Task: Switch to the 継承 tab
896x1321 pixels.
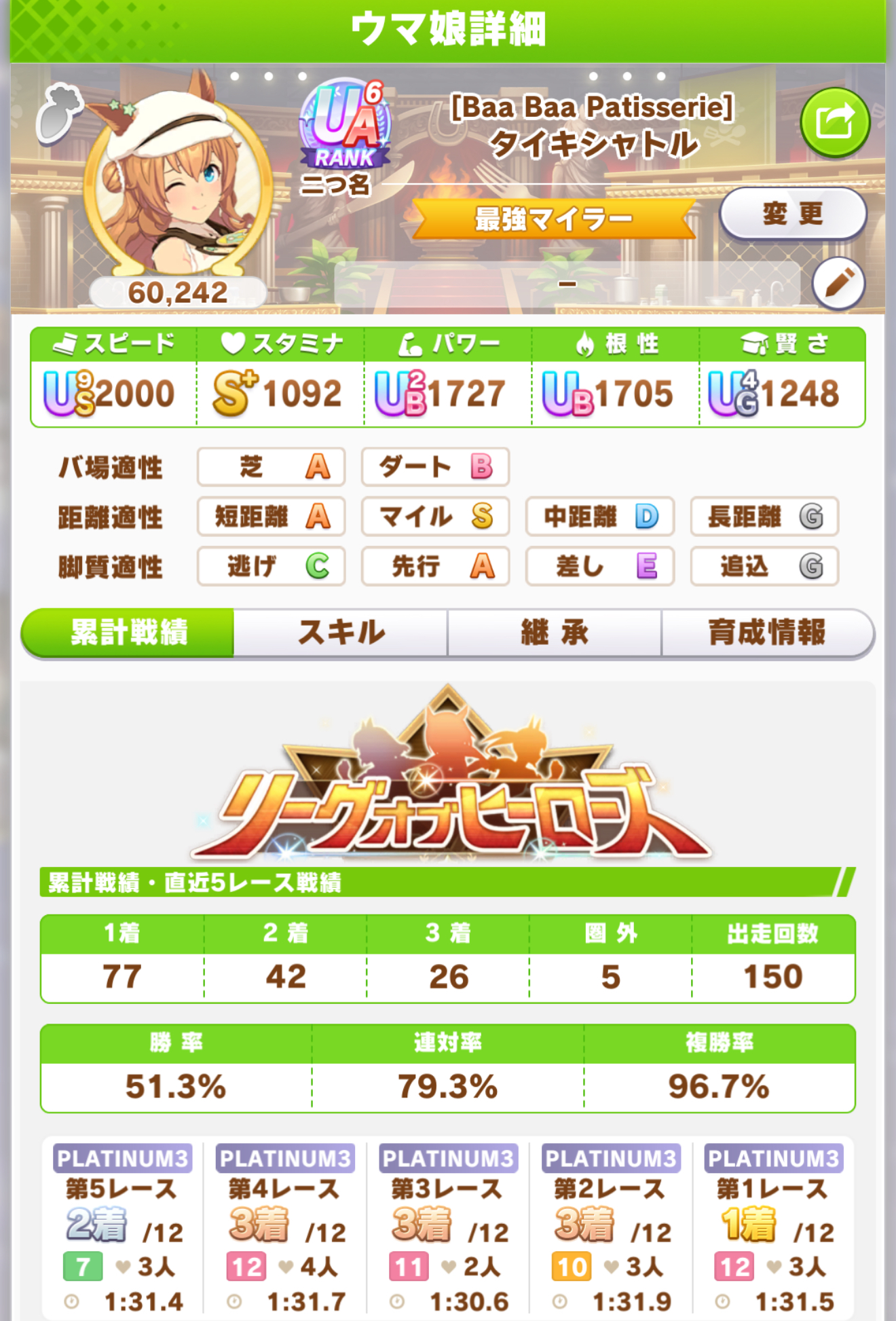Action: [554, 633]
